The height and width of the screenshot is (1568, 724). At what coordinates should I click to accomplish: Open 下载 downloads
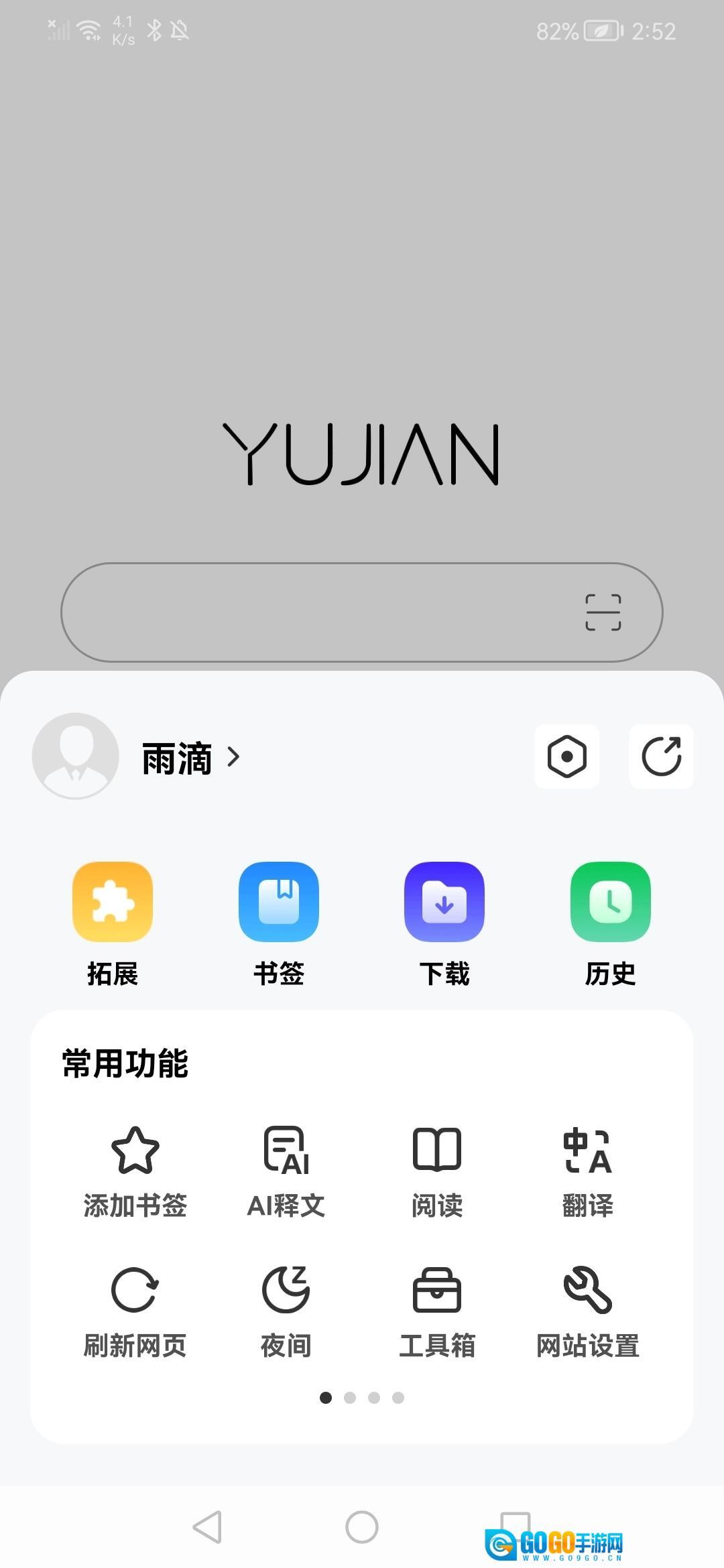pyautogui.click(x=444, y=902)
